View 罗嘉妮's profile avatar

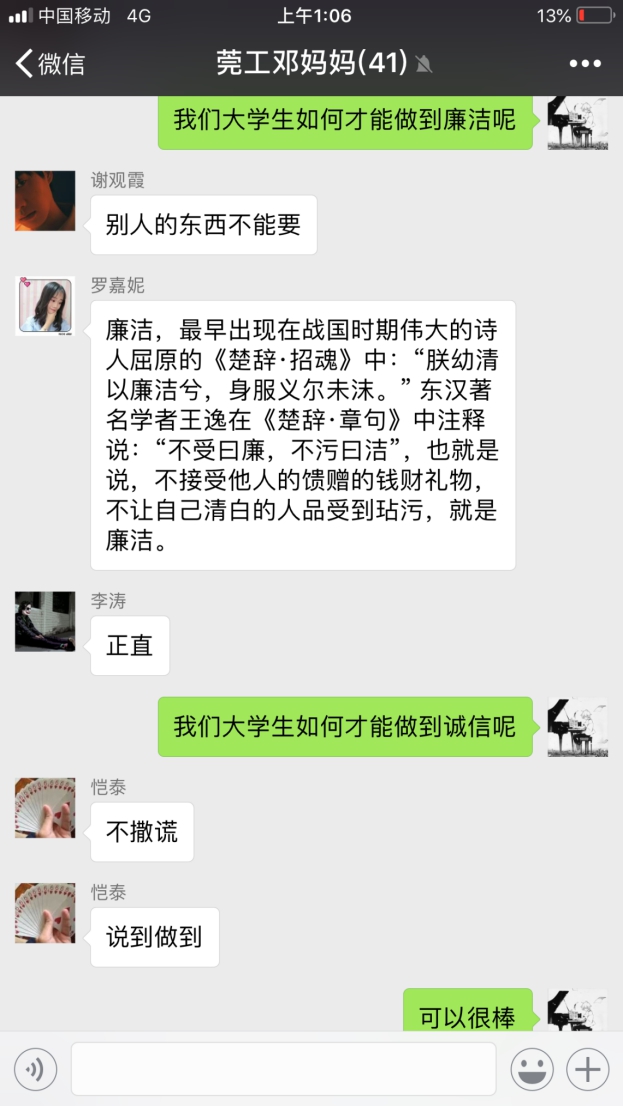pyautogui.click(x=45, y=306)
